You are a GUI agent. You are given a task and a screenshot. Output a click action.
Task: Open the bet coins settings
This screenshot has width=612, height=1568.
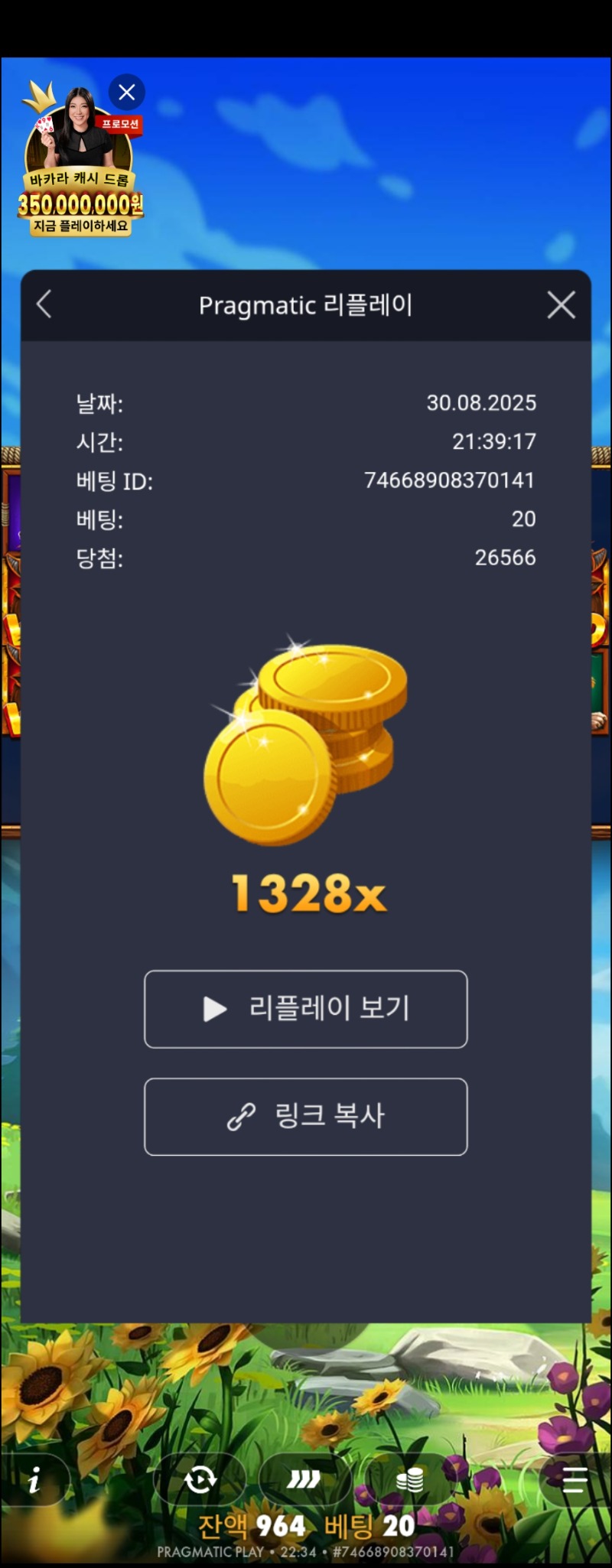point(410,1480)
